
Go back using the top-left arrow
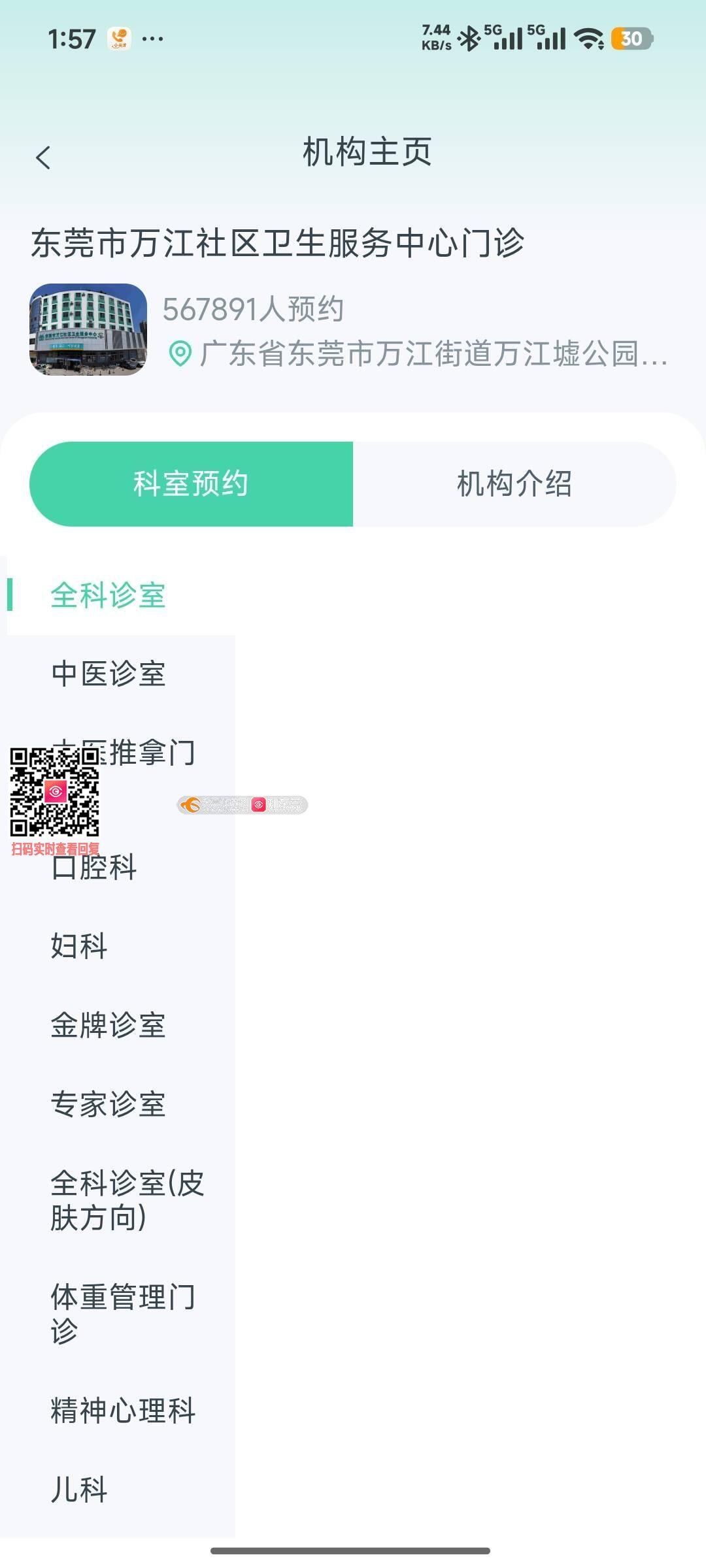[x=43, y=157]
